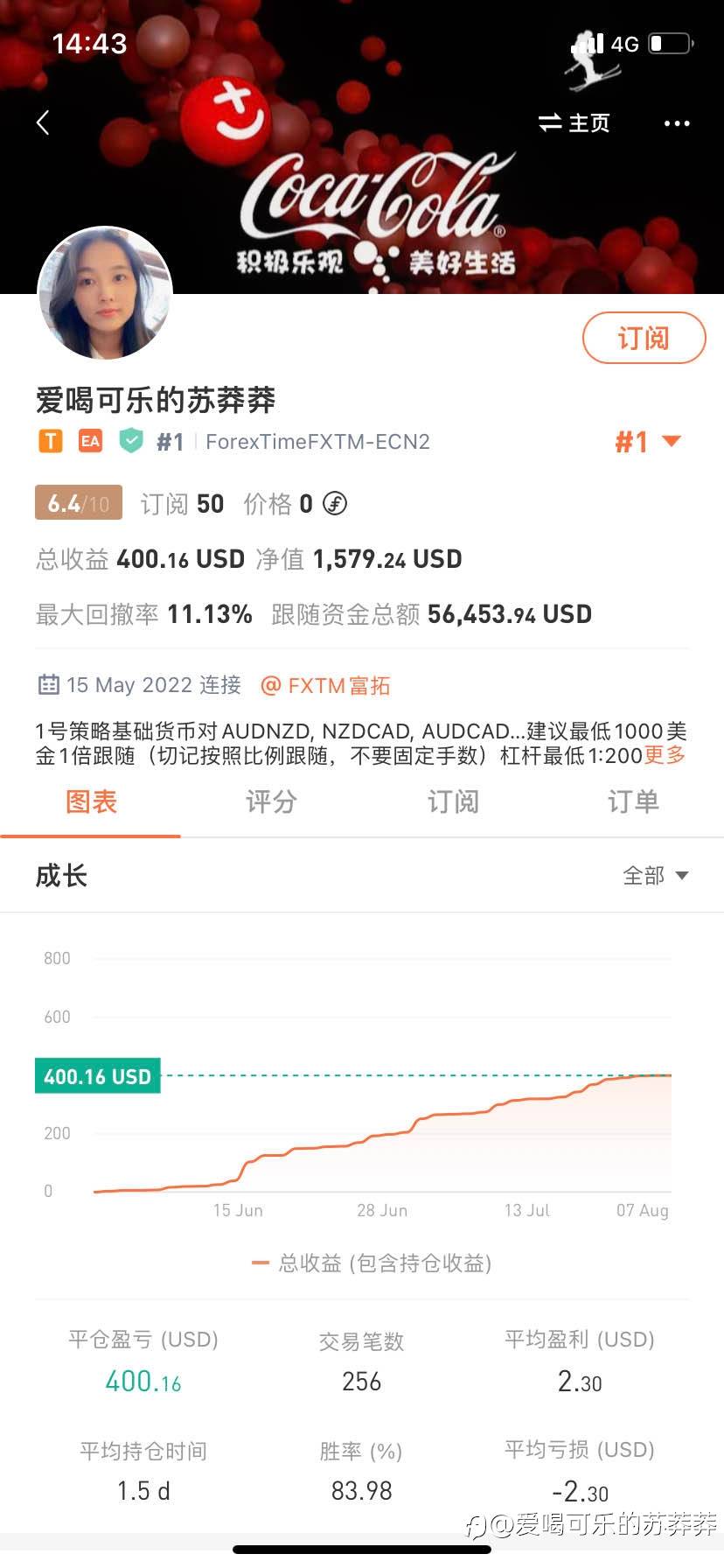
Task: Switch to the 图表 tab
Action: pyautogui.click(x=91, y=801)
